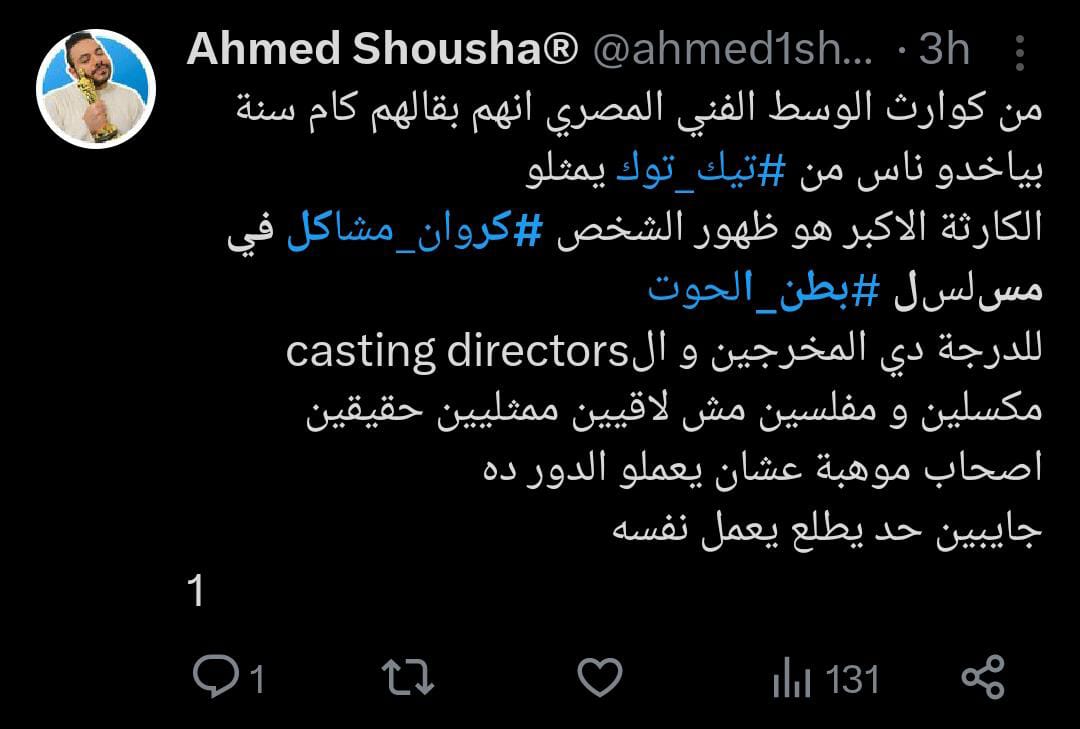
Task: Share this tweet
Action: 983,679
